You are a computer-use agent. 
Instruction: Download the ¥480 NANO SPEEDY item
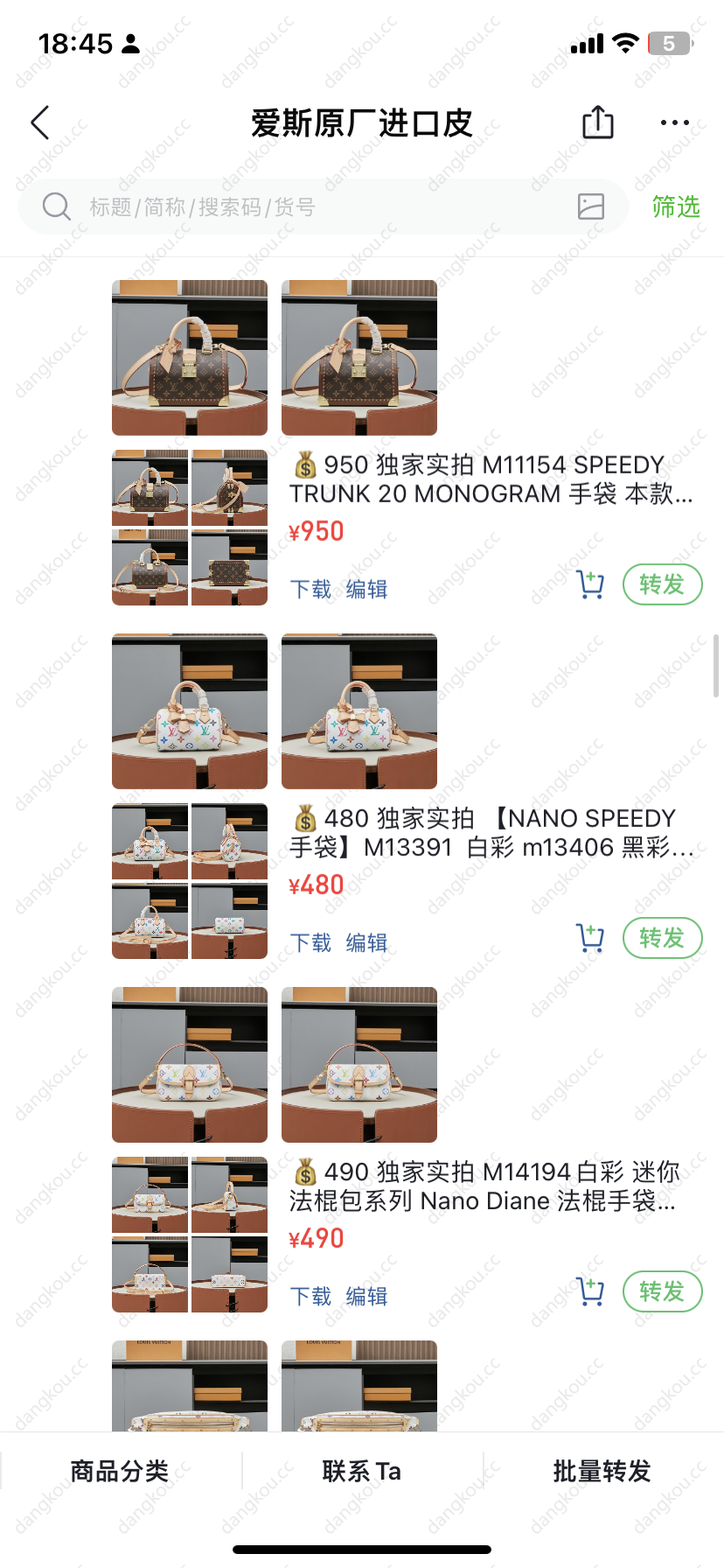coord(310,942)
